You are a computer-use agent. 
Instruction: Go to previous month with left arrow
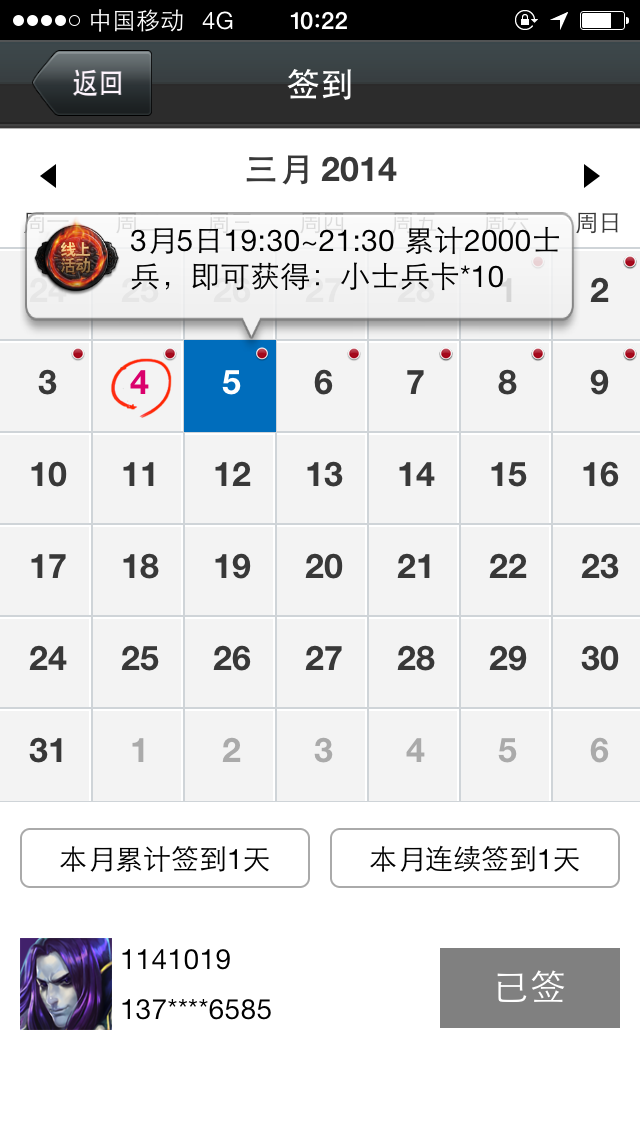coord(48,177)
